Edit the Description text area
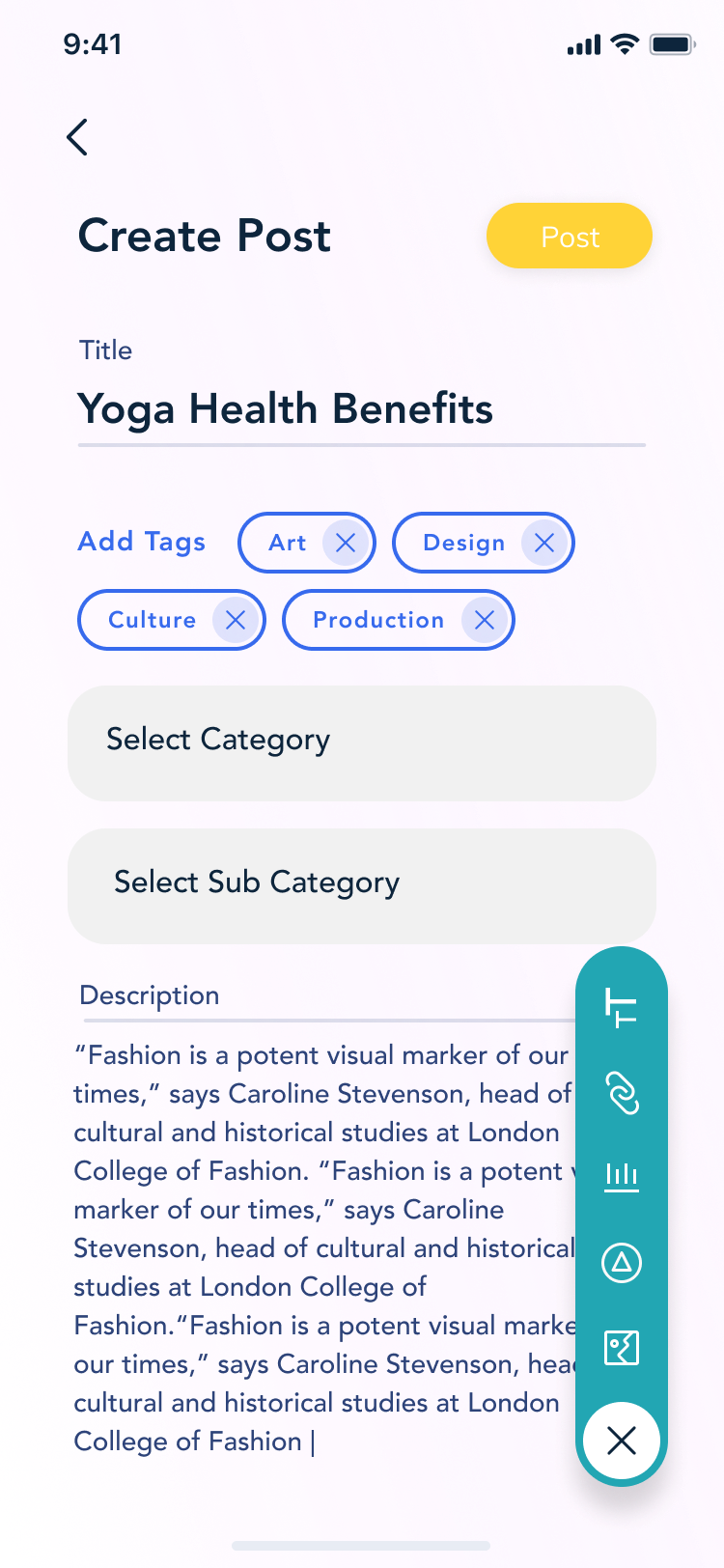The image size is (724, 1568). coord(319,1247)
